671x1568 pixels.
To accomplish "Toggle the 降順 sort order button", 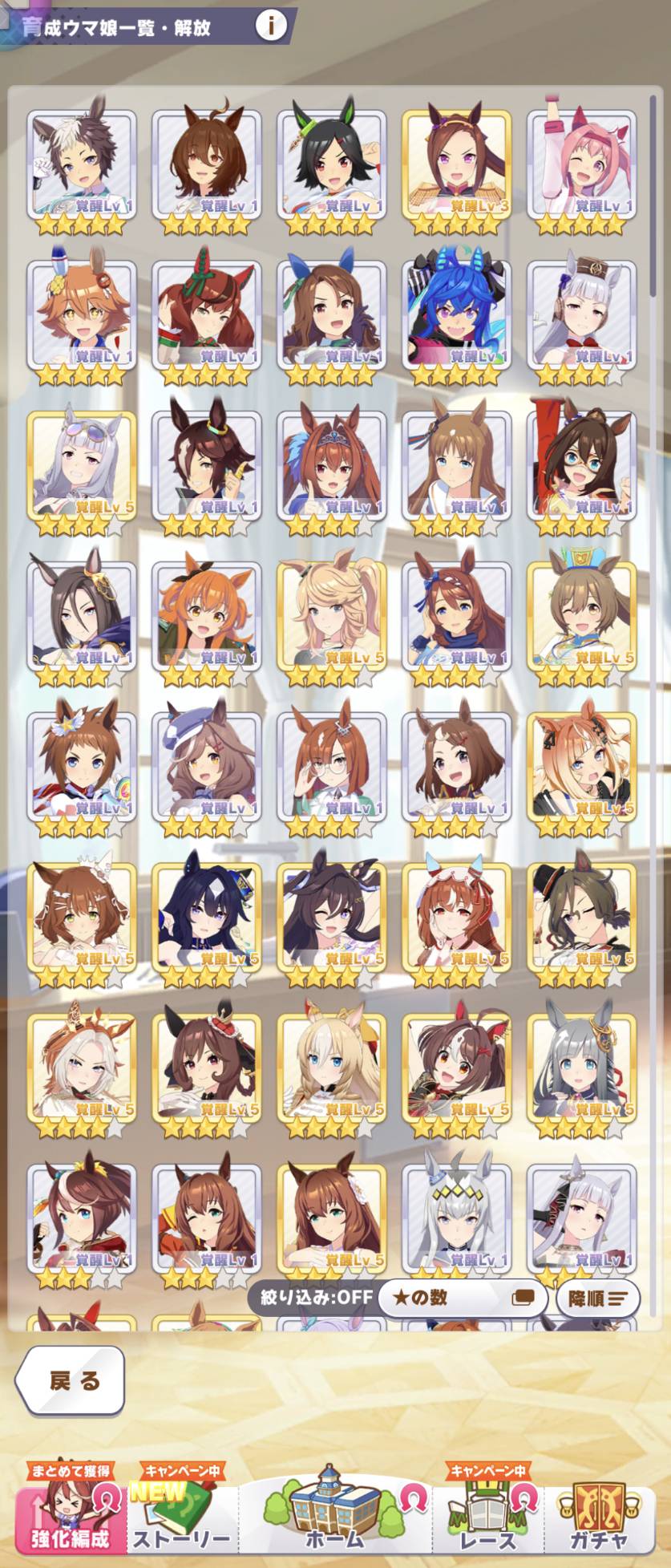I will point(597,1299).
